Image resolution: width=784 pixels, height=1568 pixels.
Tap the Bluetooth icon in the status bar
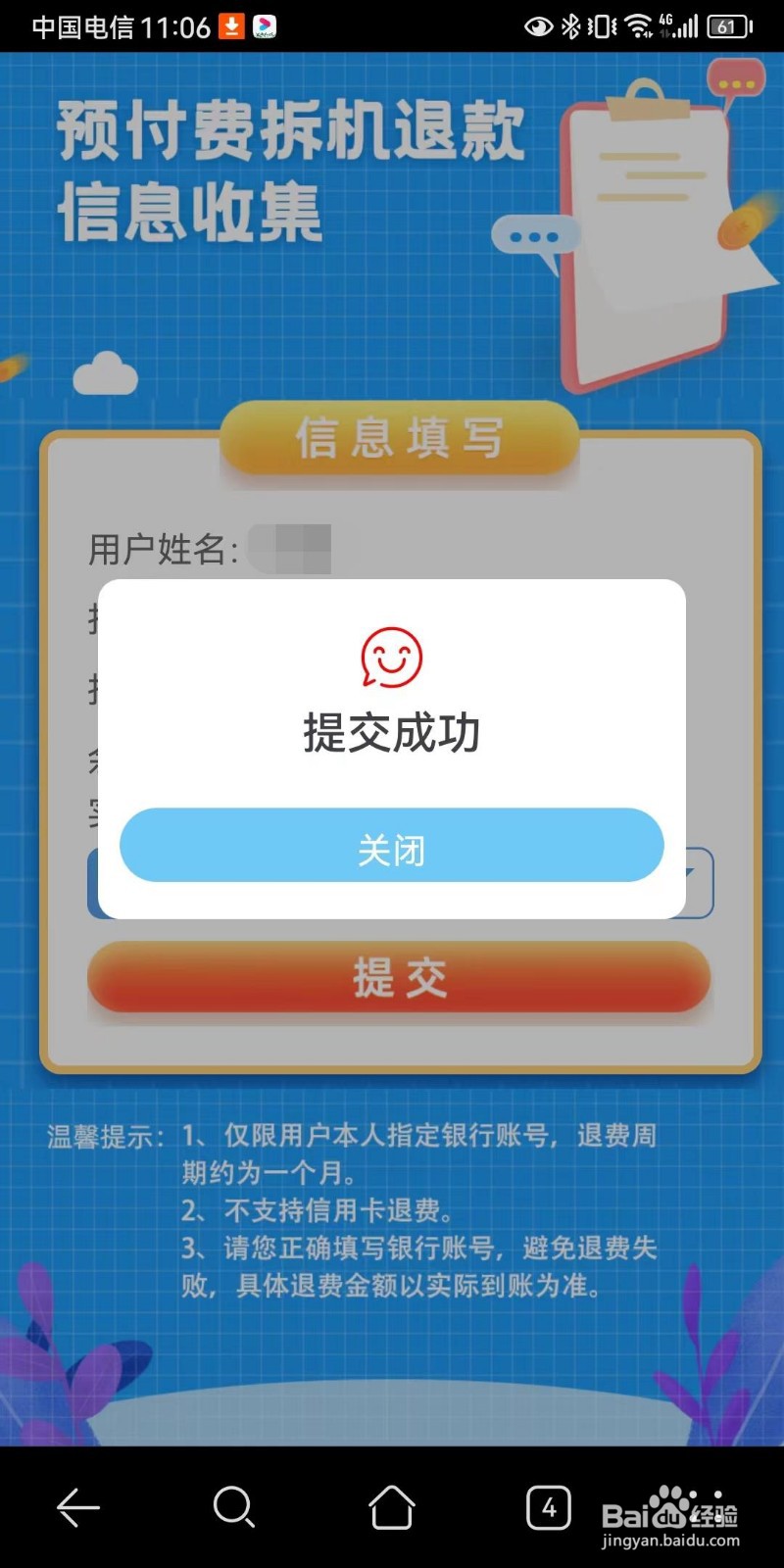click(x=569, y=27)
